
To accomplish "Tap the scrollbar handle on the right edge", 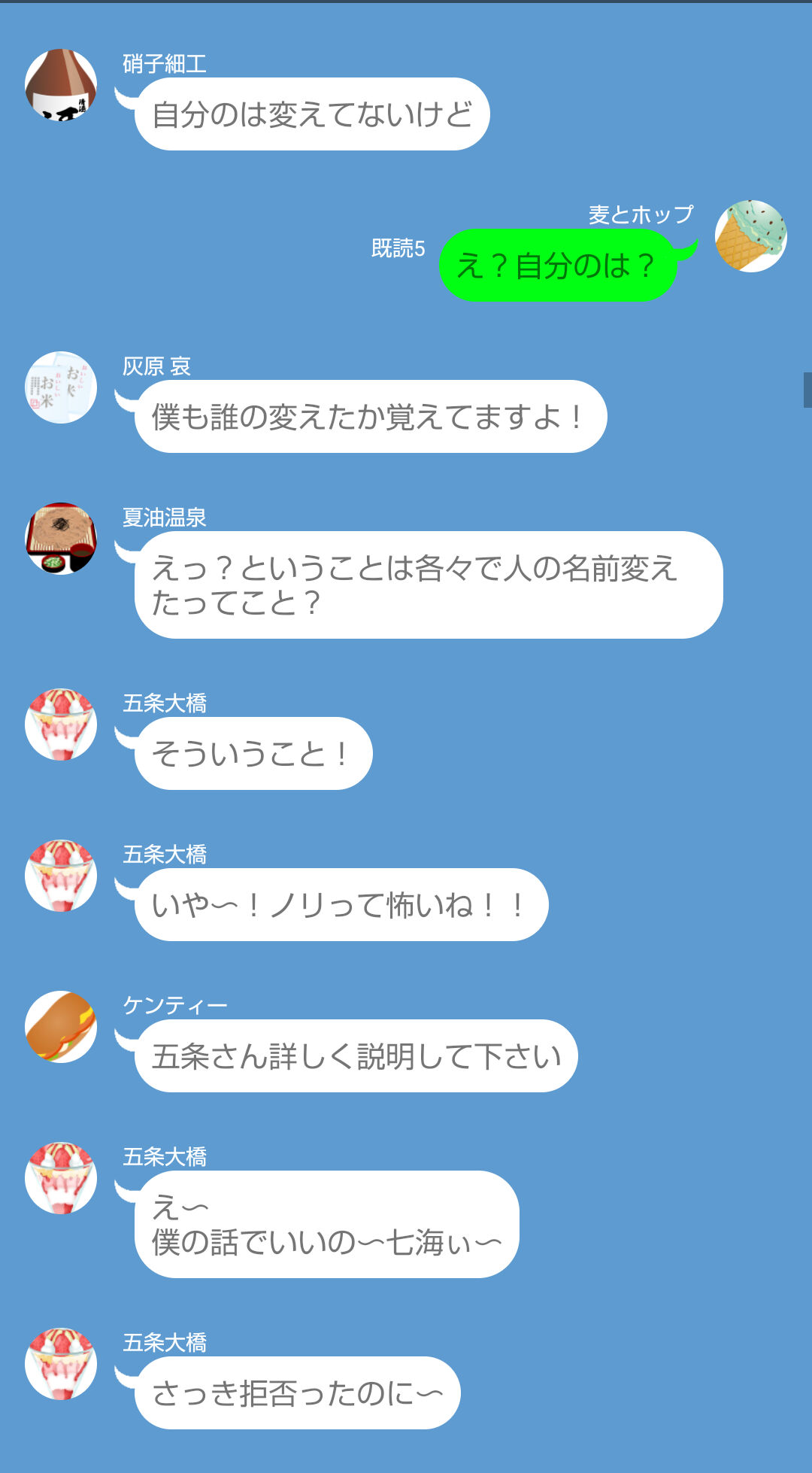I will pos(807,390).
